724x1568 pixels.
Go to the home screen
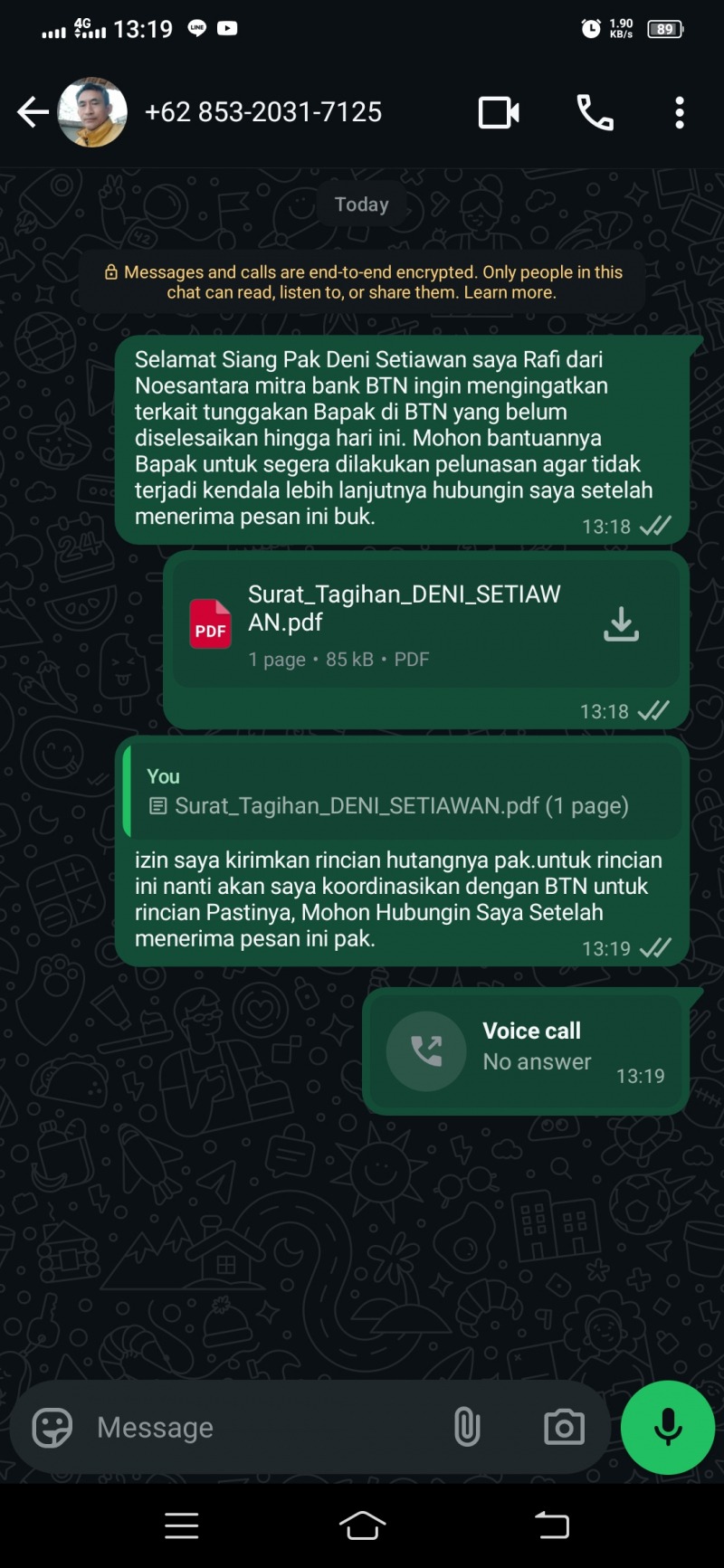click(362, 1525)
